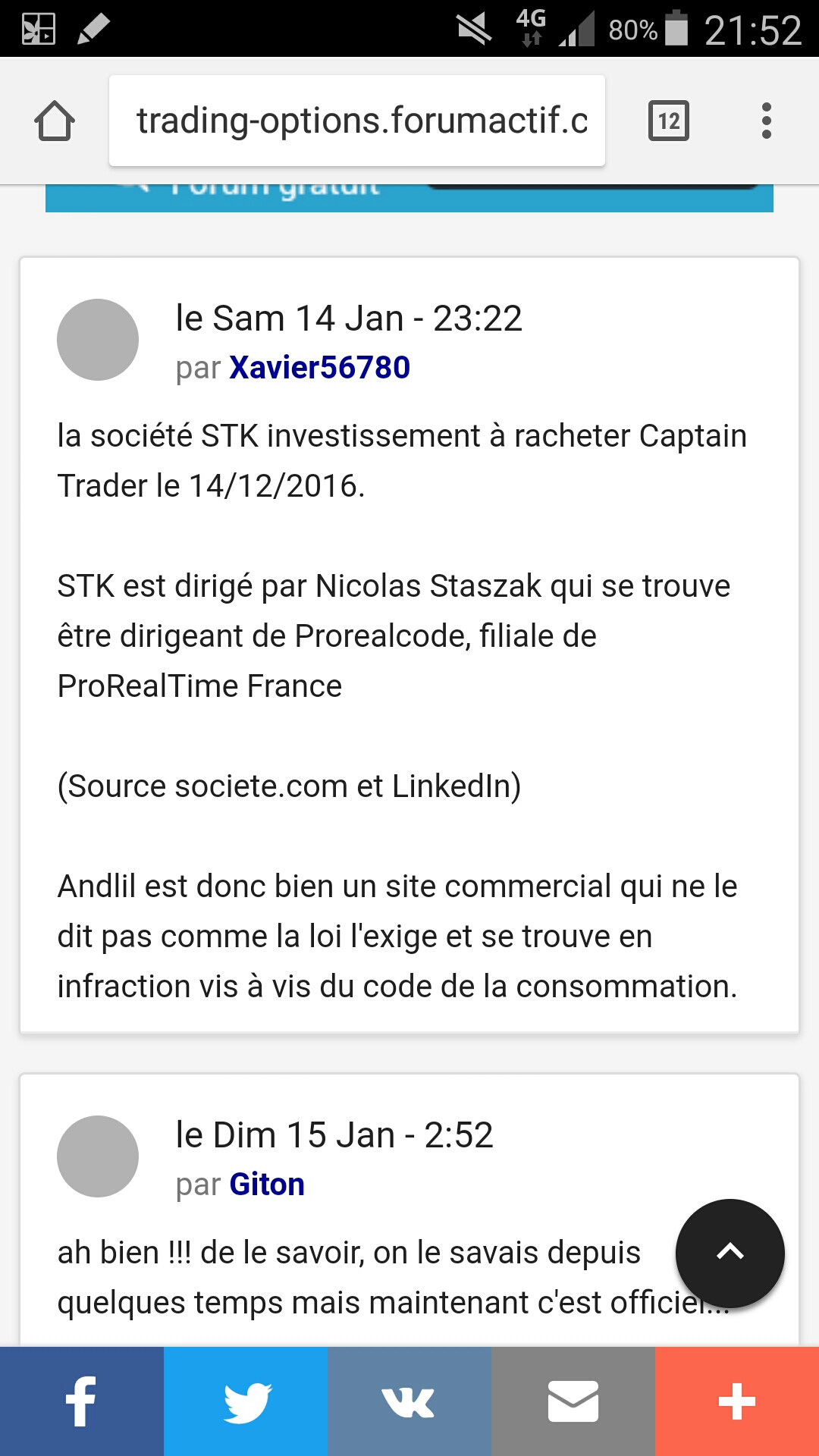Share this page on Facebook
The image size is (819, 1456).
82,1401
